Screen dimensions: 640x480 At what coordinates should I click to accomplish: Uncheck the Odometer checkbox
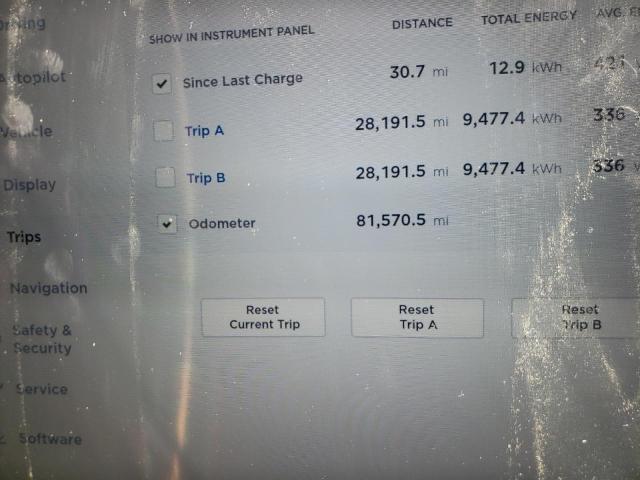(168, 224)
